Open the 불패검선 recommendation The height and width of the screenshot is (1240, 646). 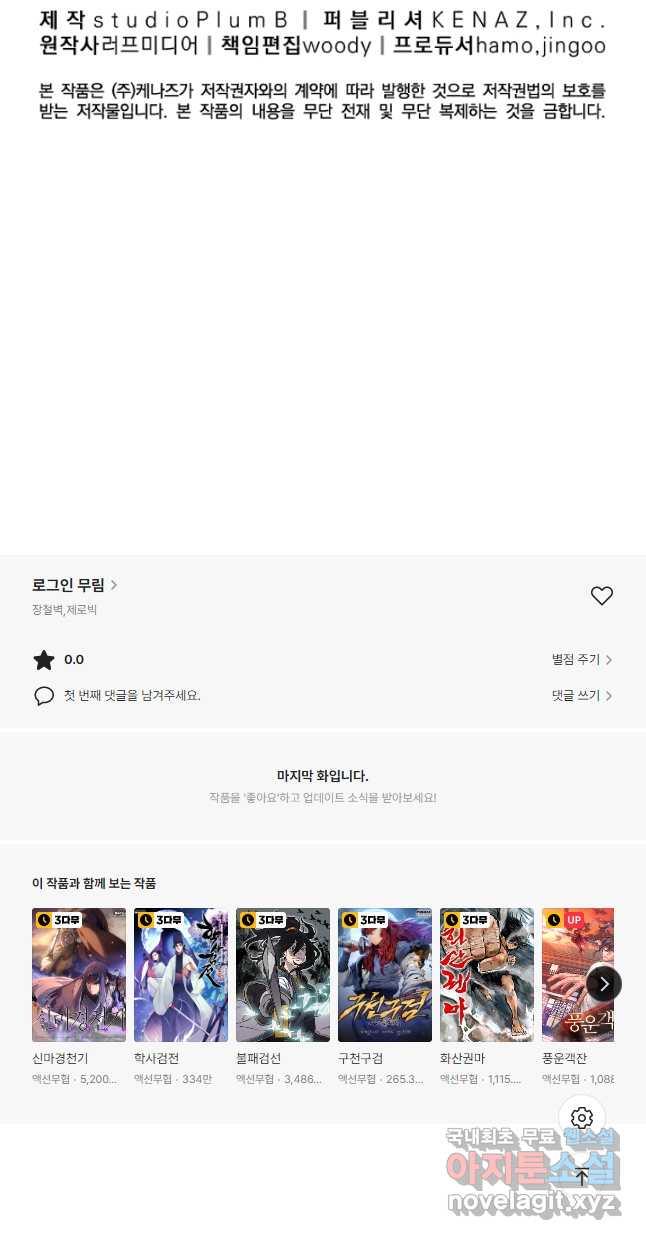(x=283, y=975)
